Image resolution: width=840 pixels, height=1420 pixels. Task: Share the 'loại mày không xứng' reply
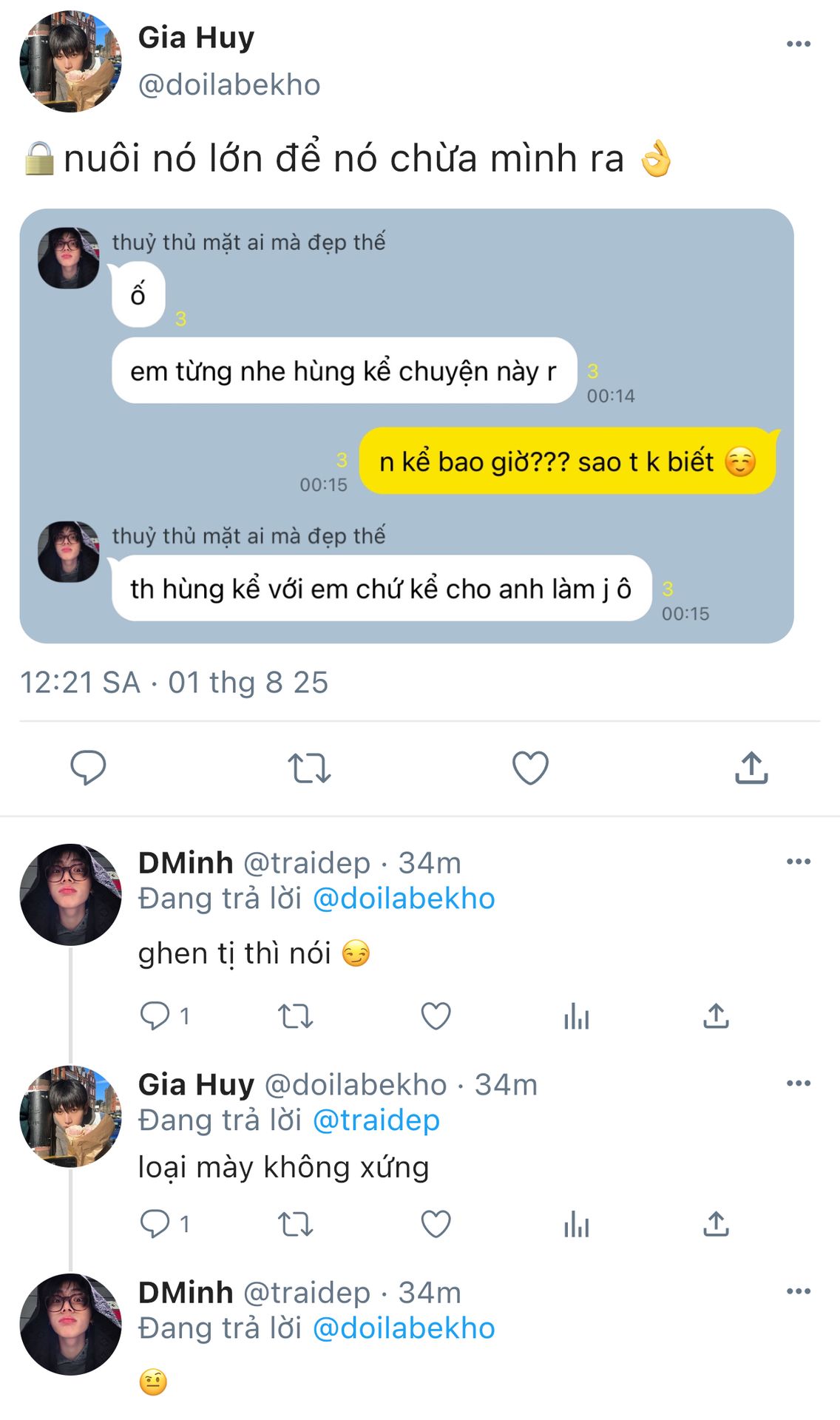[716, 1224]
